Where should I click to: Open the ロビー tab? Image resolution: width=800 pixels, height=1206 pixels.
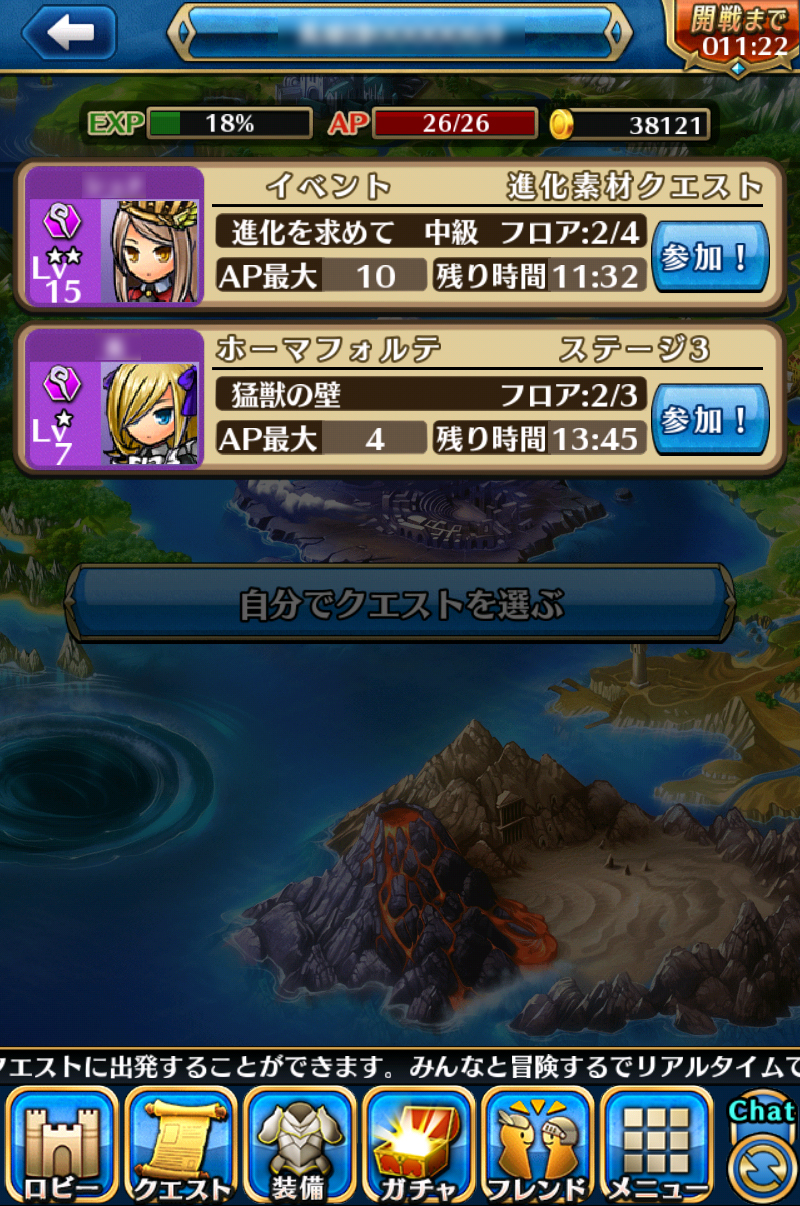tap(62, 1146)
